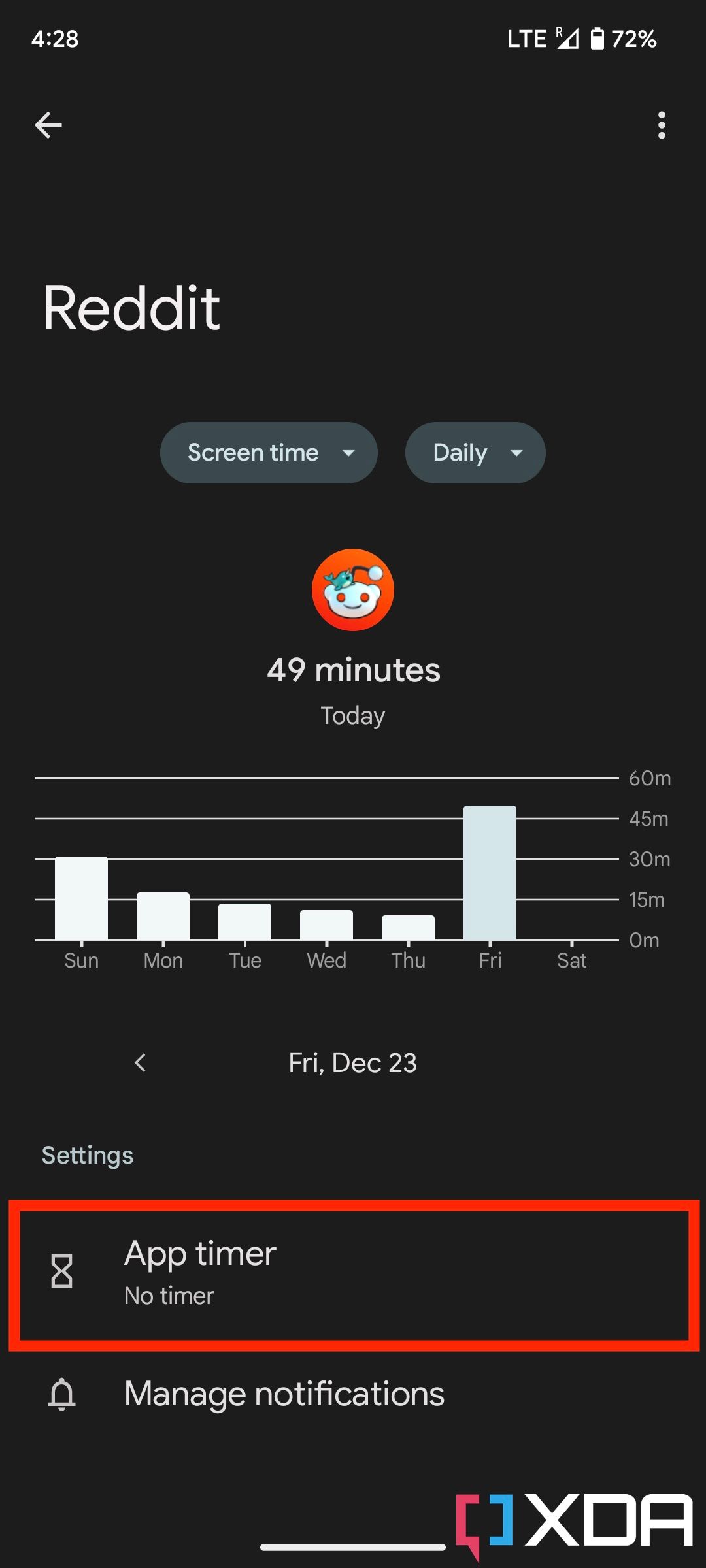Image resolution: width=706 pixels, height=1568 pixels.
Task: Tap the bell icon for notifications
Action: pos(63,1393)
